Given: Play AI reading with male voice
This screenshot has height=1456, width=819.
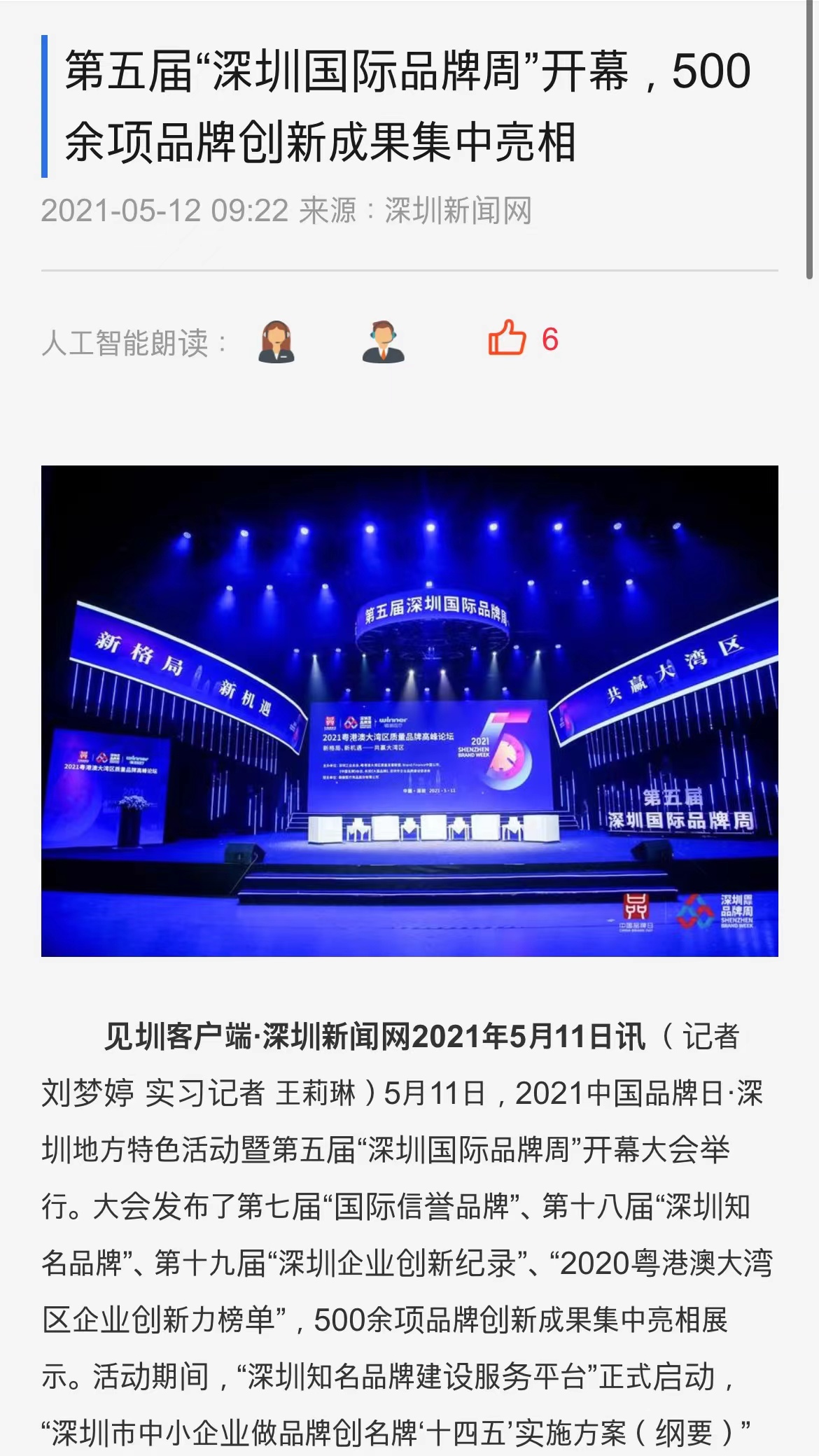Looking at the screenshot, I should click(x=383, y=342).
